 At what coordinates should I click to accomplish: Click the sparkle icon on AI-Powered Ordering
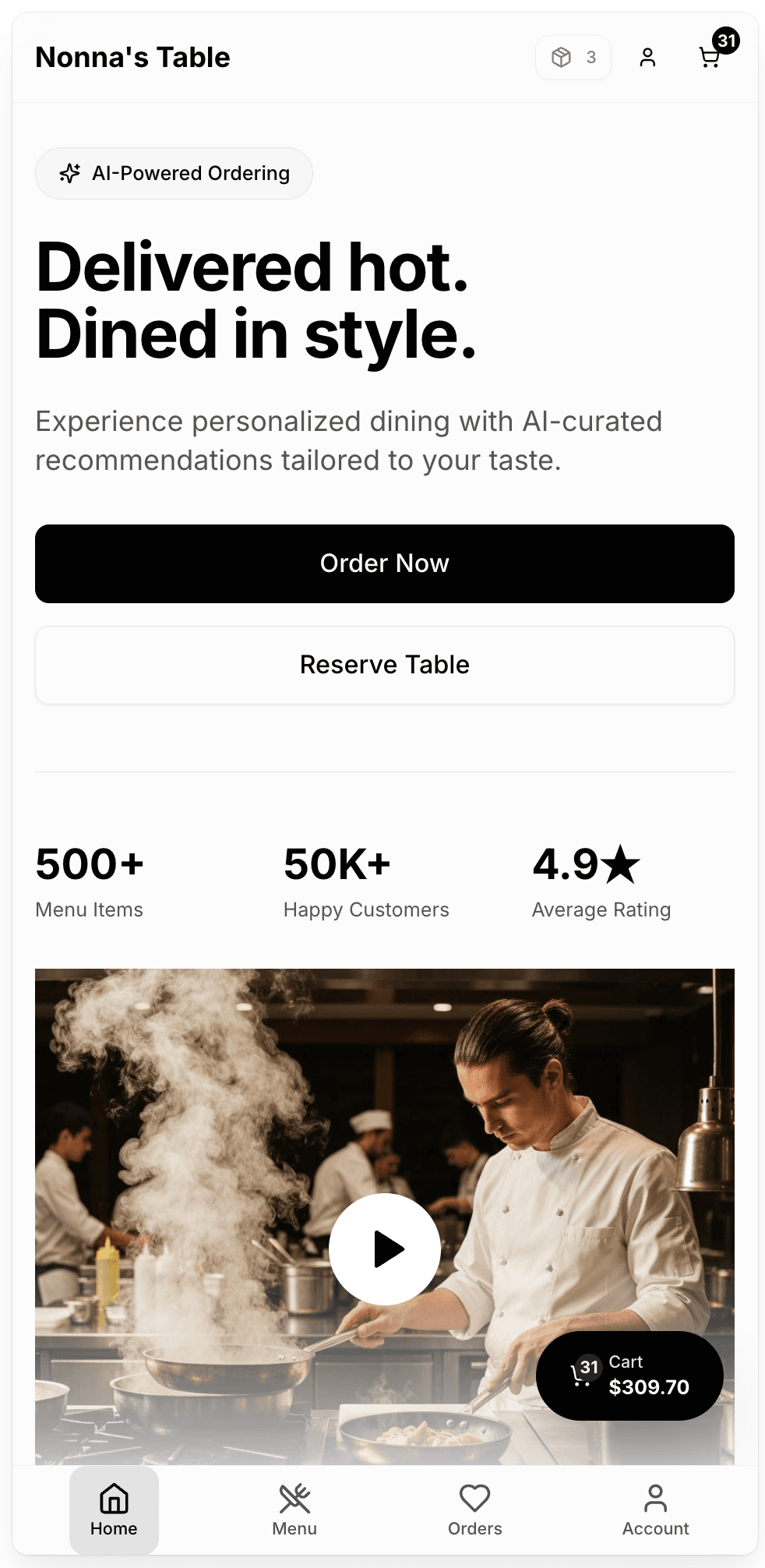coord(71,173)
